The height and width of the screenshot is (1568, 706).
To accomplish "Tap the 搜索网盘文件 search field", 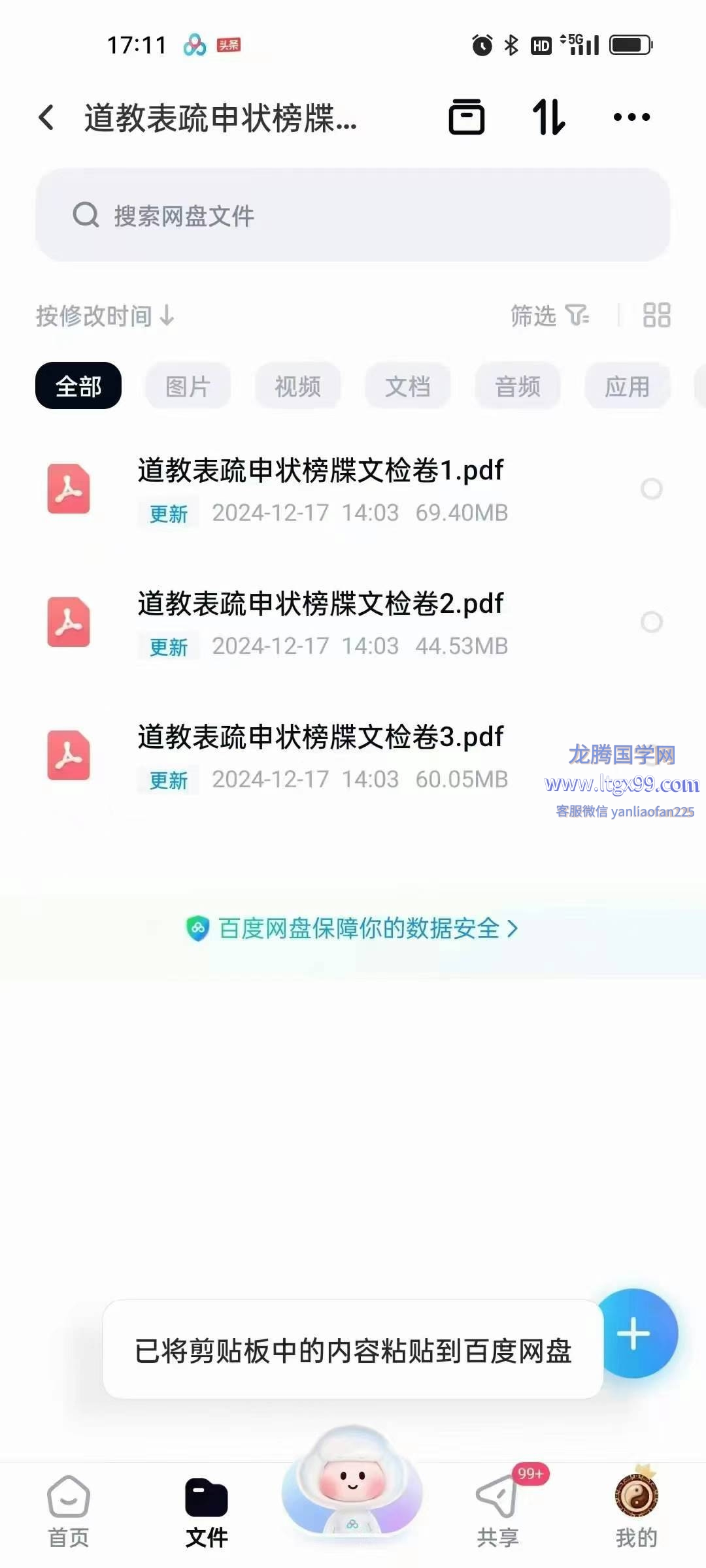I will (353, 215).
